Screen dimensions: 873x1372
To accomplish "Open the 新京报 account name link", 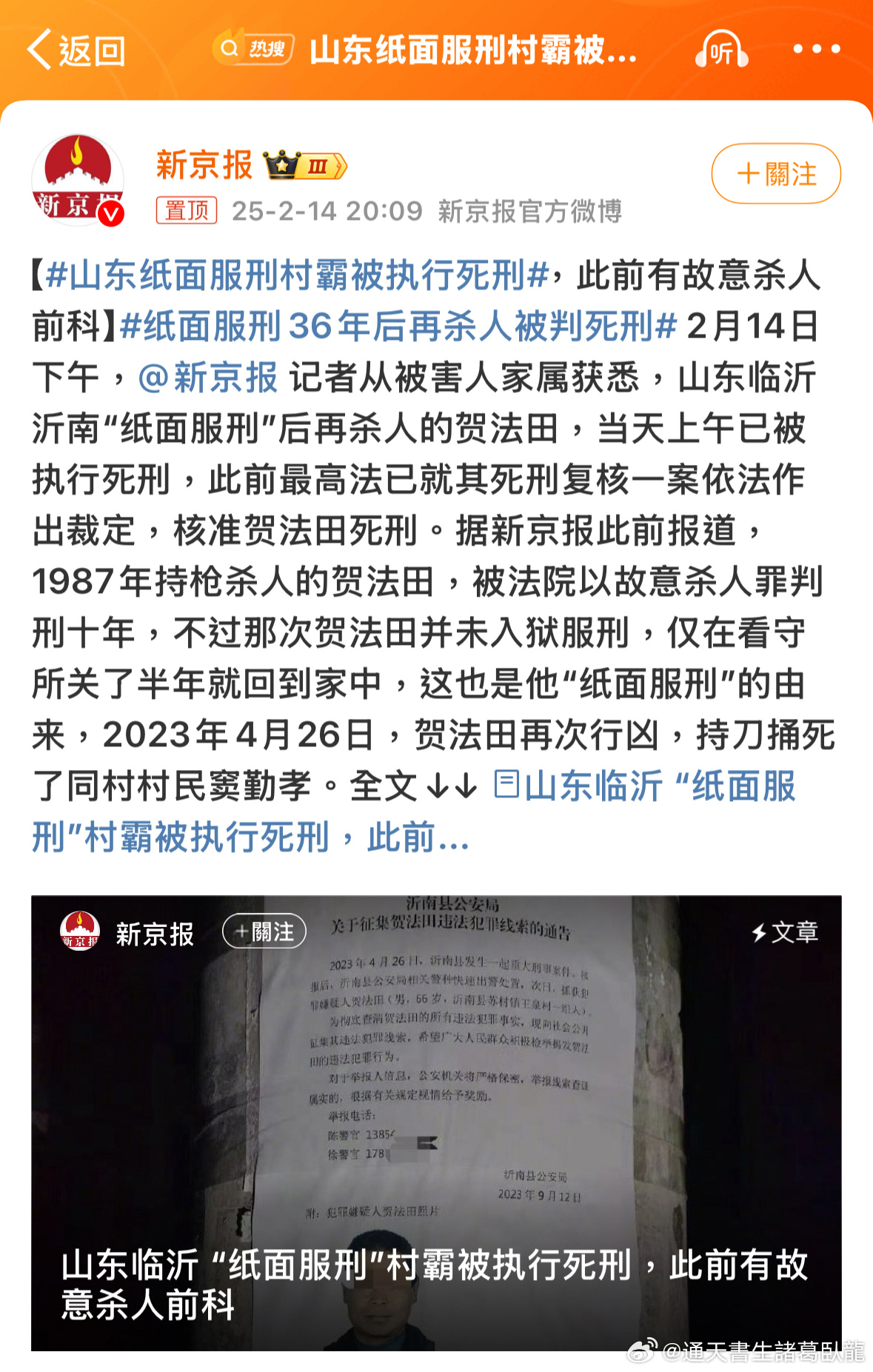I will point(204,165).
